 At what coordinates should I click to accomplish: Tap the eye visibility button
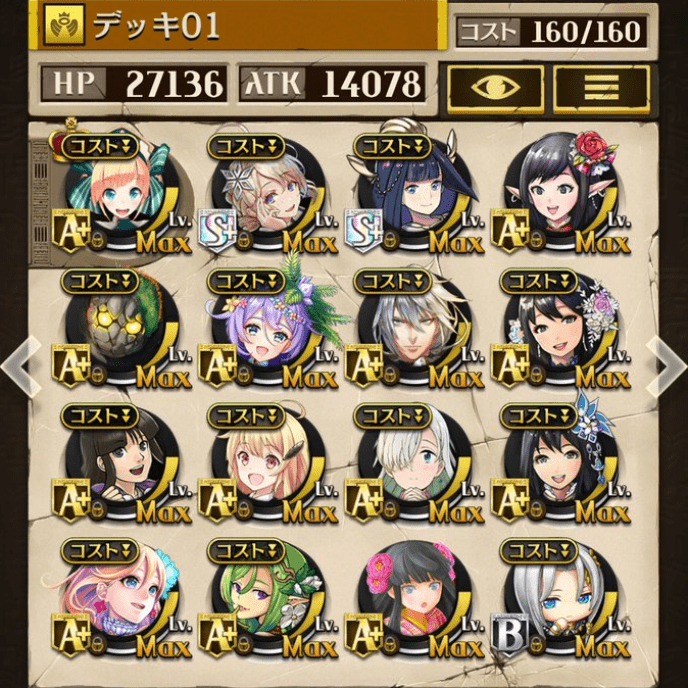click(x=495, y=87)
